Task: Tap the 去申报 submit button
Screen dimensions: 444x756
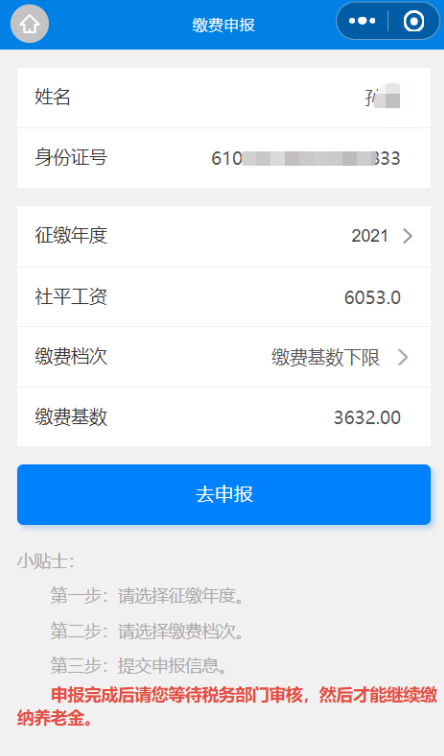Action: [x=224, y=495]
